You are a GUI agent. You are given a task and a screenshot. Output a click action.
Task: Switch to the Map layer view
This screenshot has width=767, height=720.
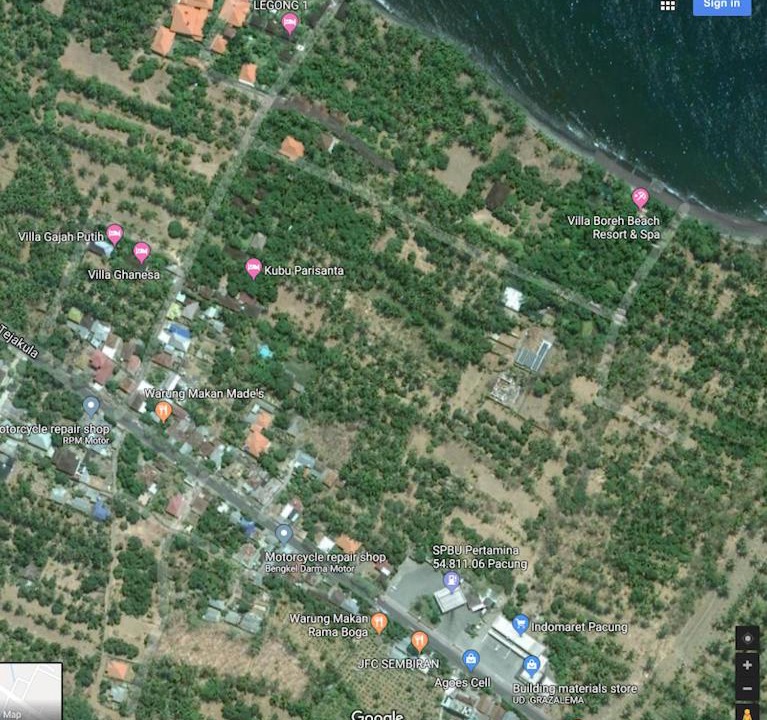point(30,691)
